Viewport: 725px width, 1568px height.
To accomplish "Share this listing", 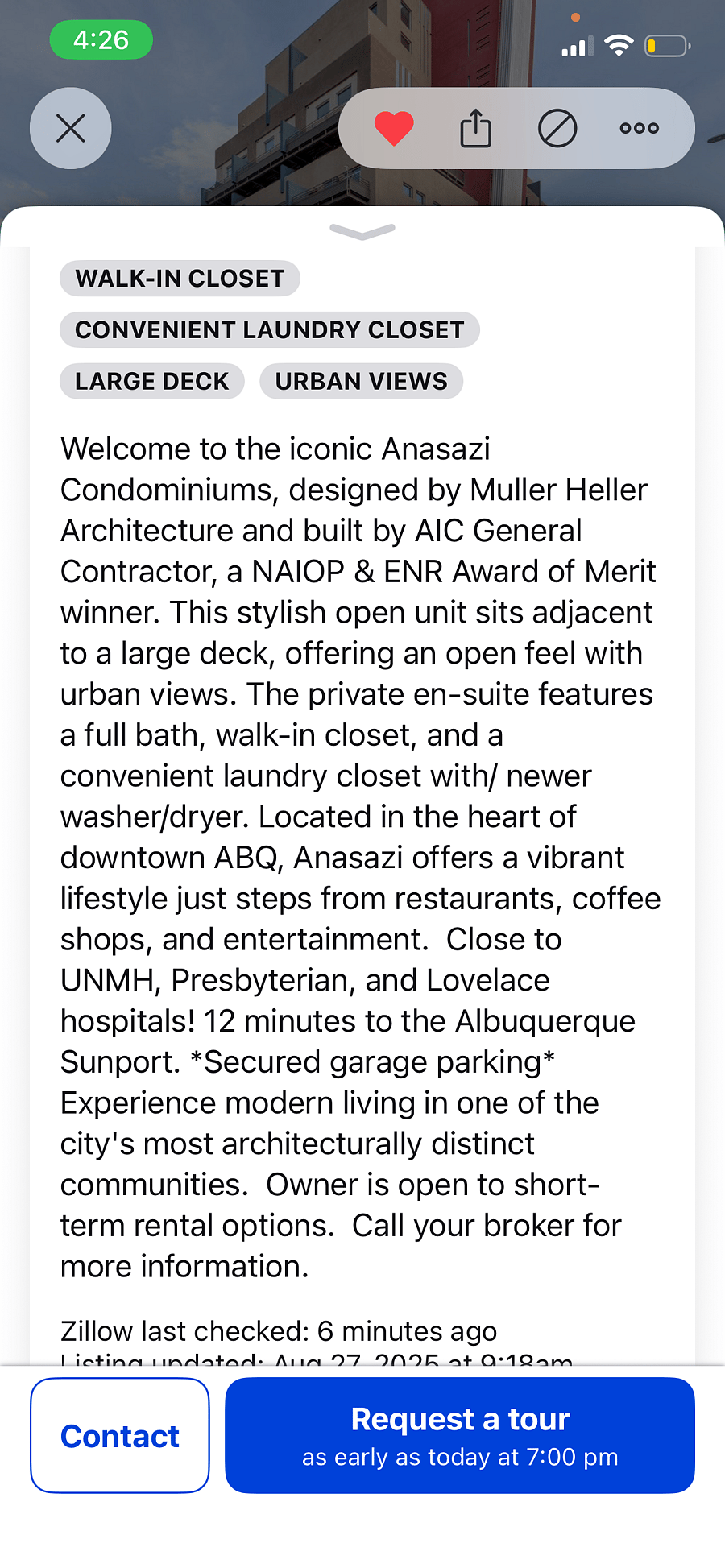I will [x=475, y=128].
